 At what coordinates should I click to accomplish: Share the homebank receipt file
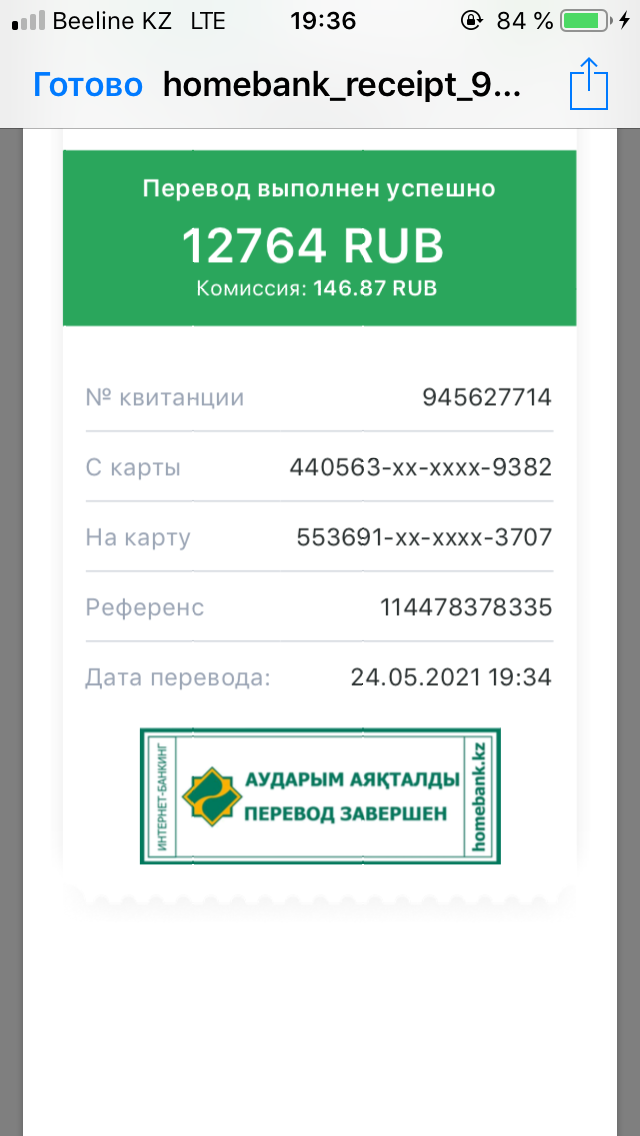(x=588, y=83)
